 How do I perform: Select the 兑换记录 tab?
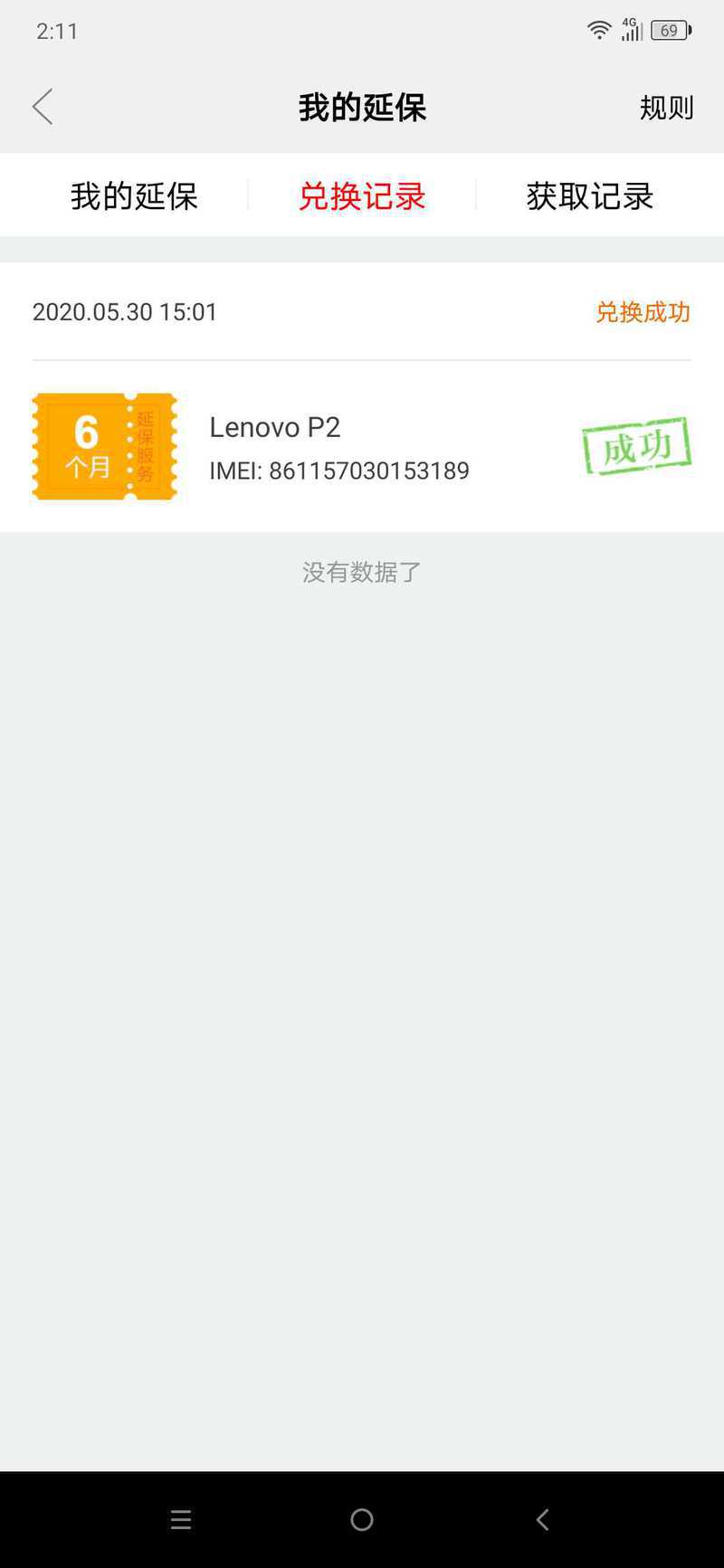click(362, 196)
